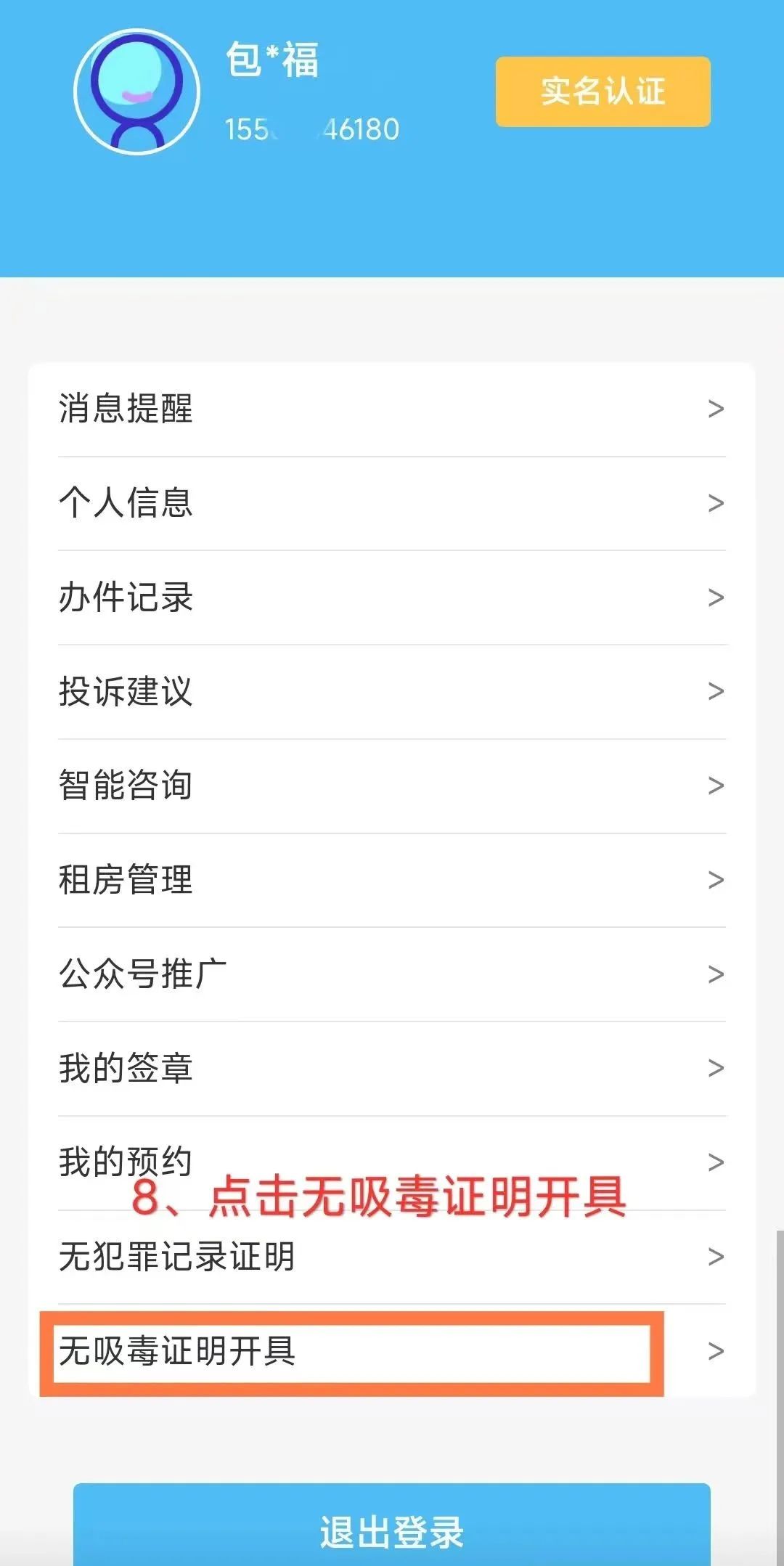This screenshot has height=1566, width=784.
Task: Open the profile avatar
Action: pyautogui.click(x=136, y=91)
